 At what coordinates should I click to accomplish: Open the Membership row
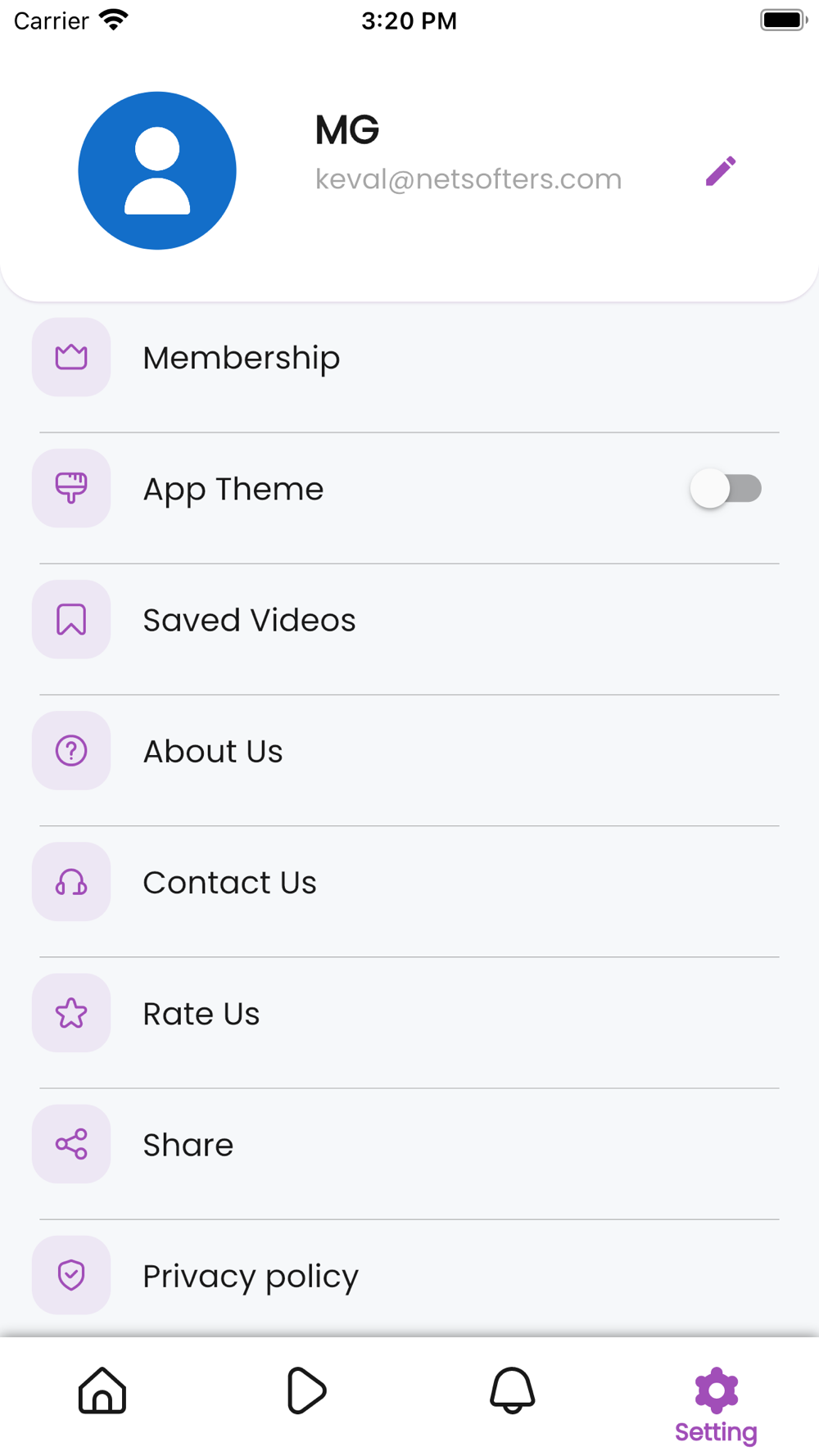point(409,358)
